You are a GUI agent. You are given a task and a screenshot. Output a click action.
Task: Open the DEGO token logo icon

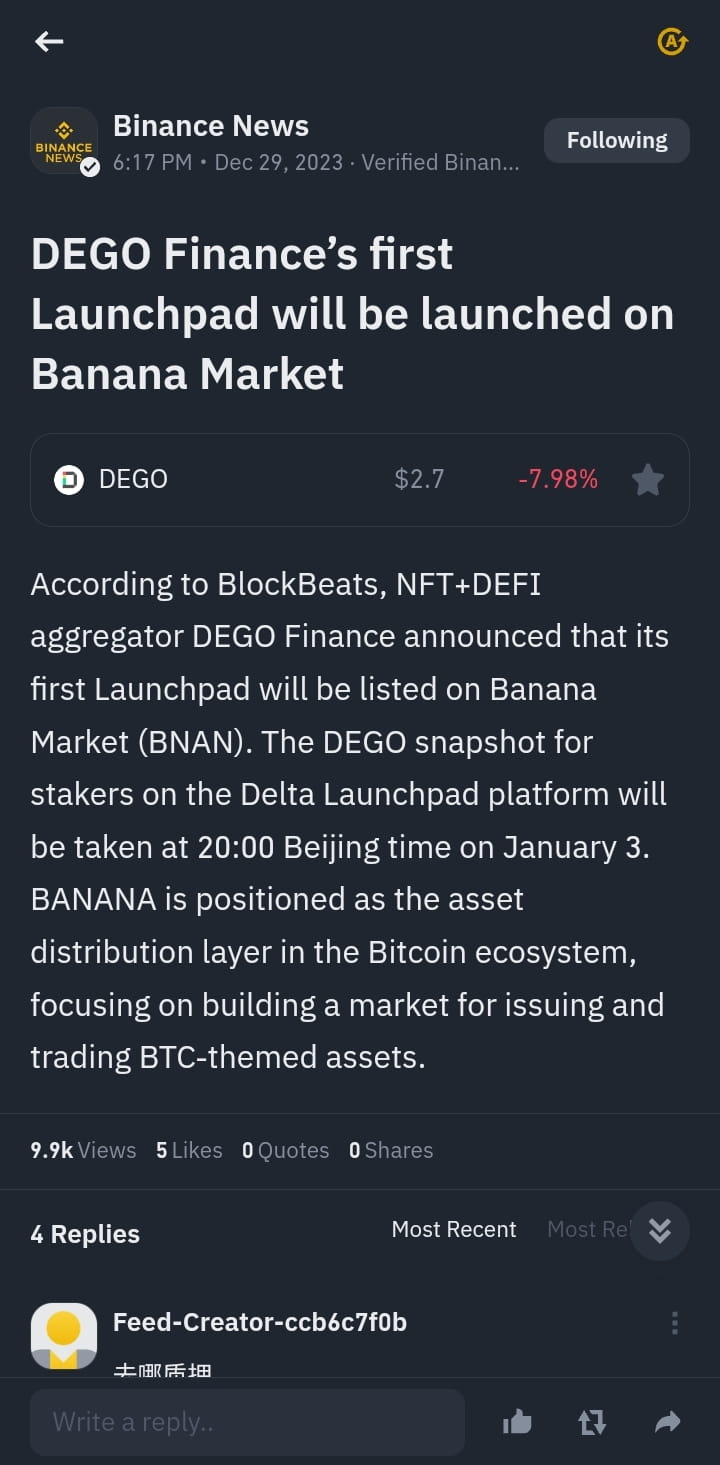(70, 479)
